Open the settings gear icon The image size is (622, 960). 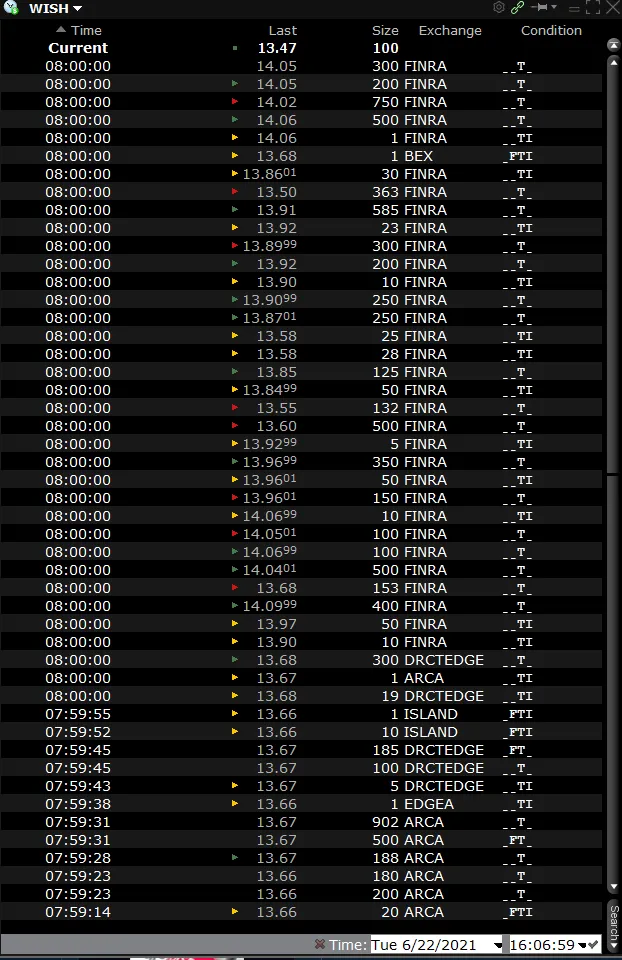pyautogui.click(x=499, y=7)
